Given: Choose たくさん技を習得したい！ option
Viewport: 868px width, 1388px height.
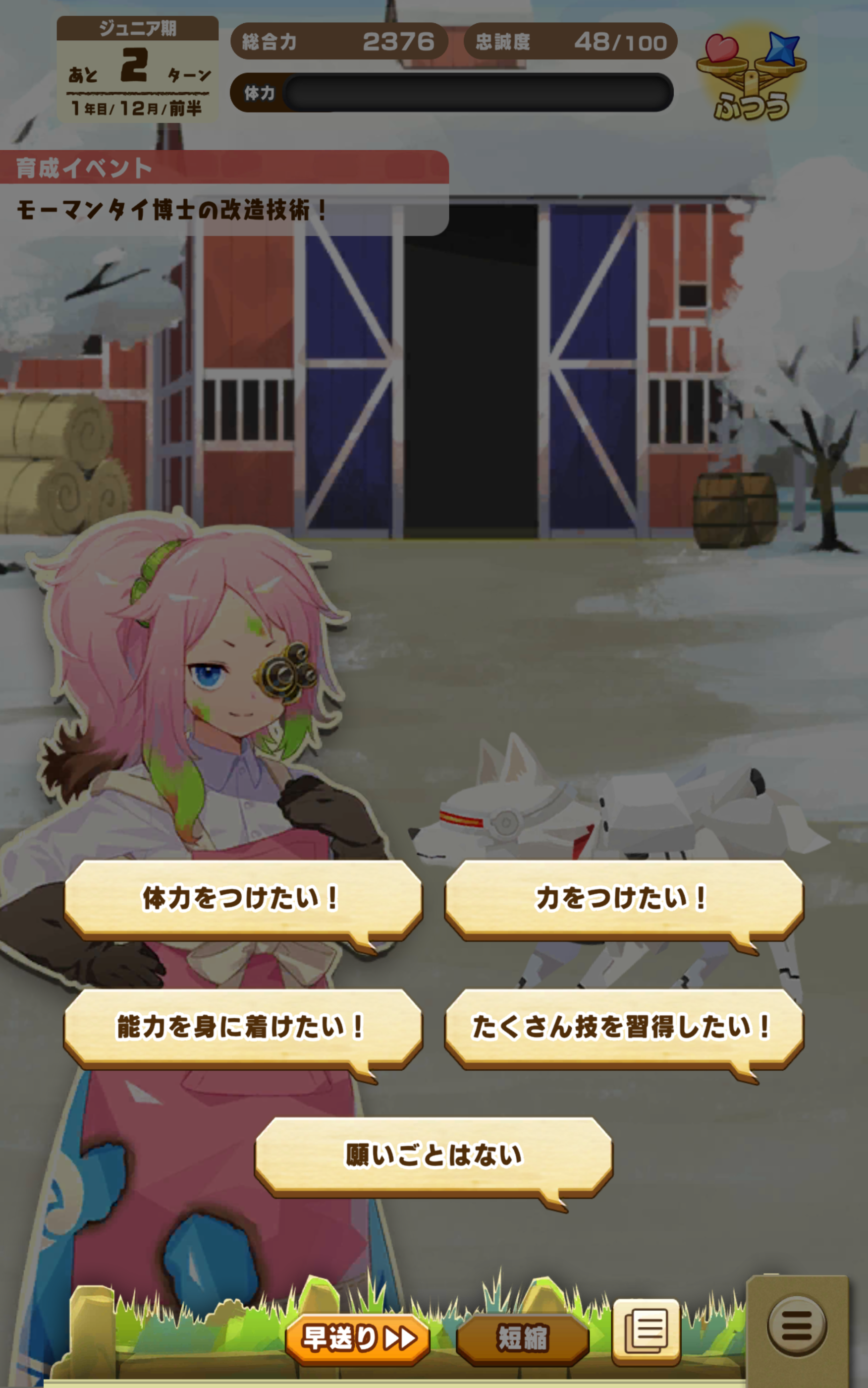Looking at the screenshot, I should coord(623,1027).
